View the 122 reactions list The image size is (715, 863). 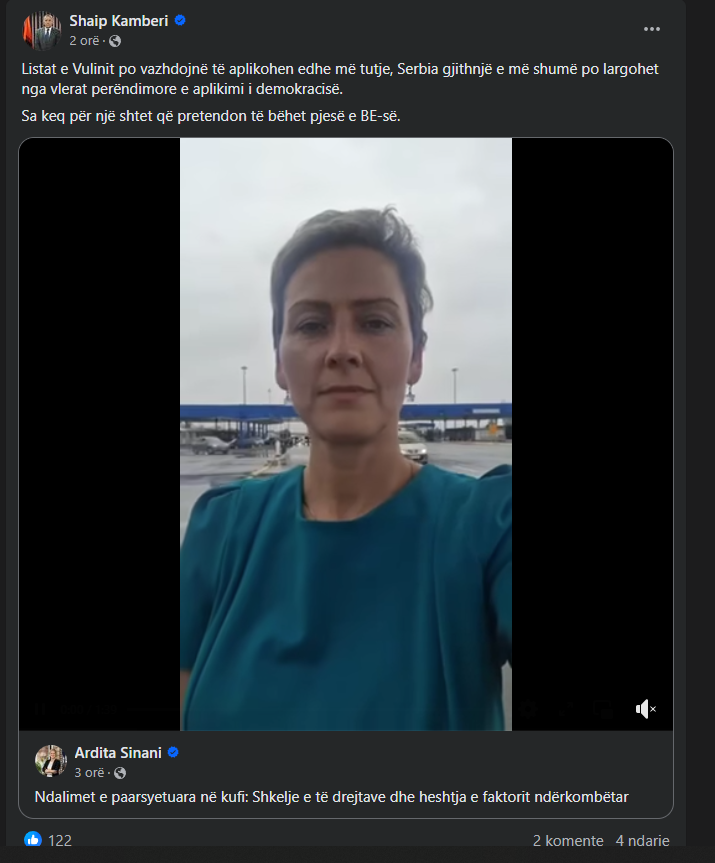tap(59, 841)
